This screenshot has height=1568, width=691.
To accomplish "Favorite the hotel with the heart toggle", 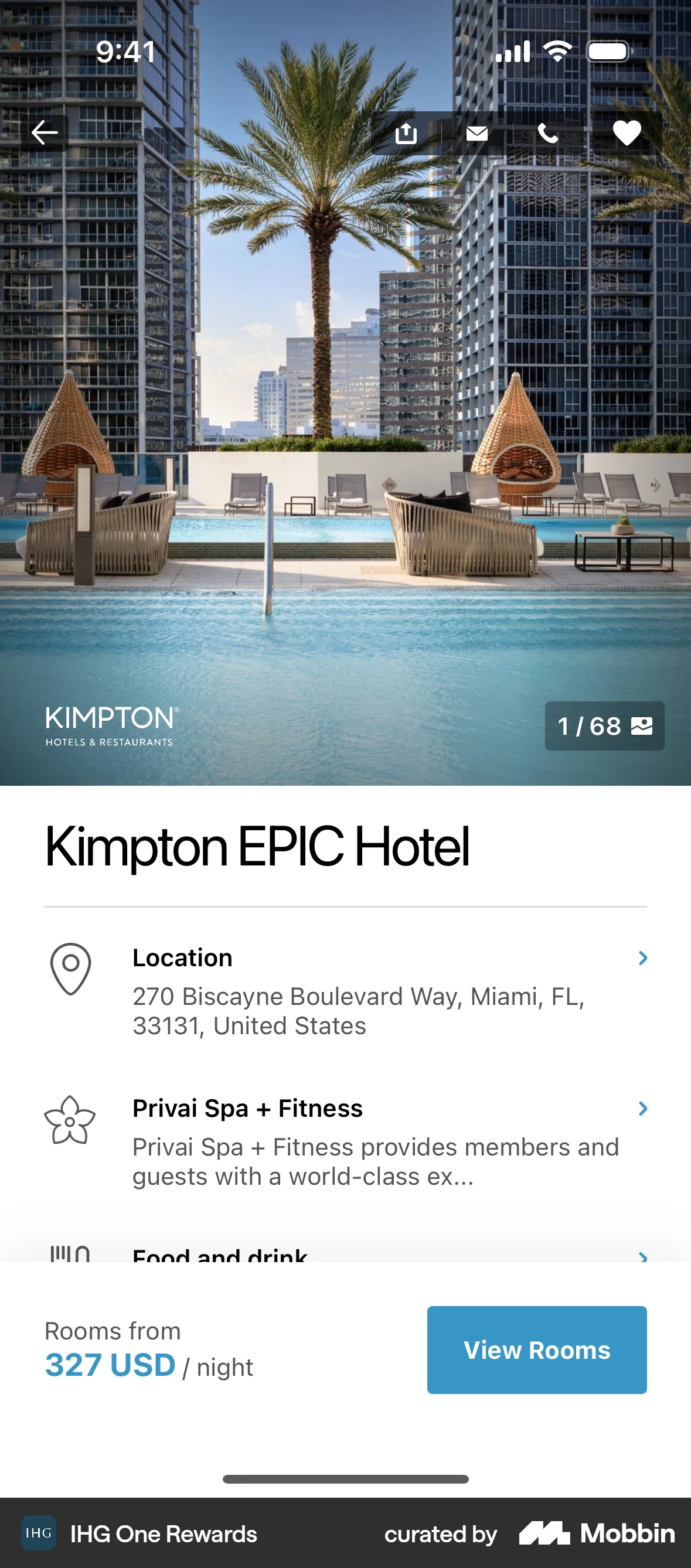I will coord(627,134).
